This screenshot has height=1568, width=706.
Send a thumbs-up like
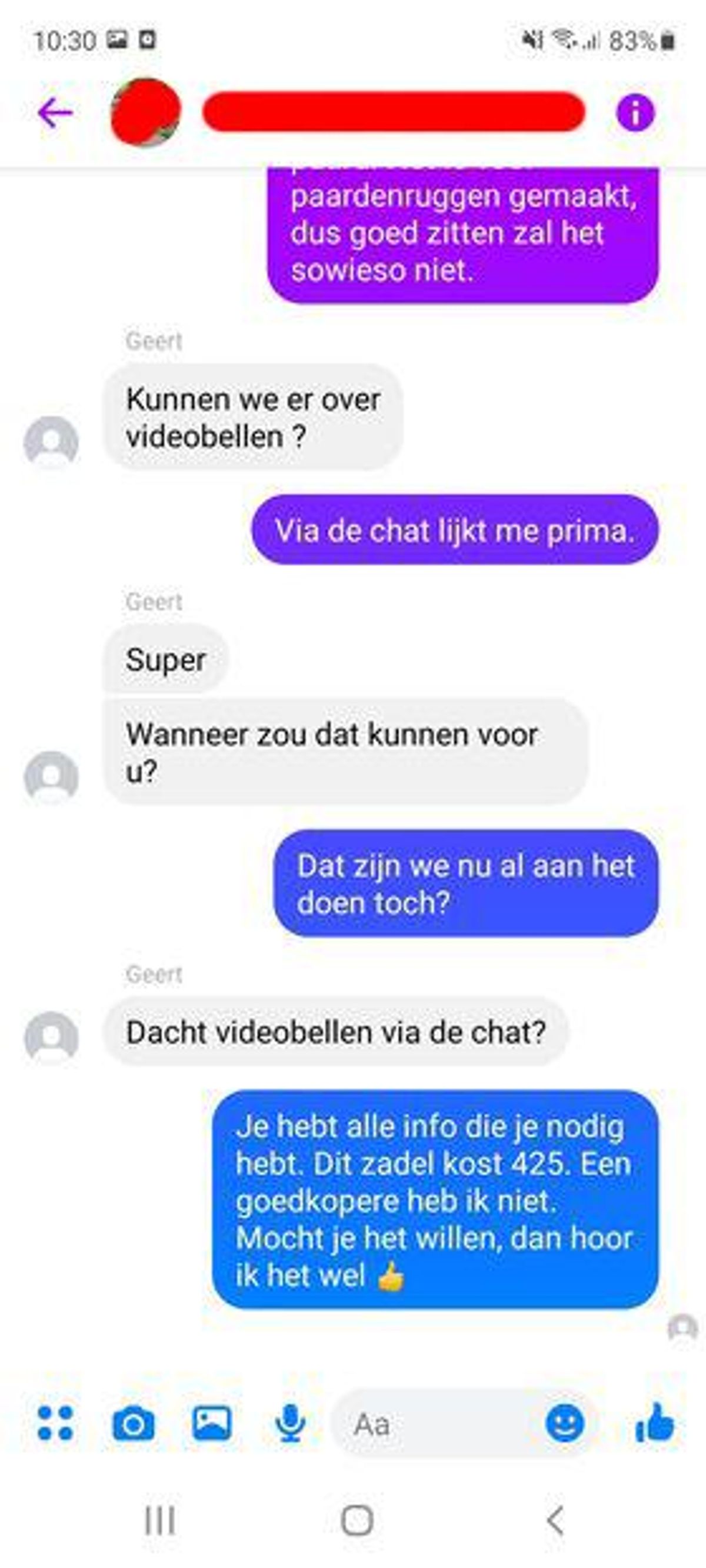[x=655, y=1423]
